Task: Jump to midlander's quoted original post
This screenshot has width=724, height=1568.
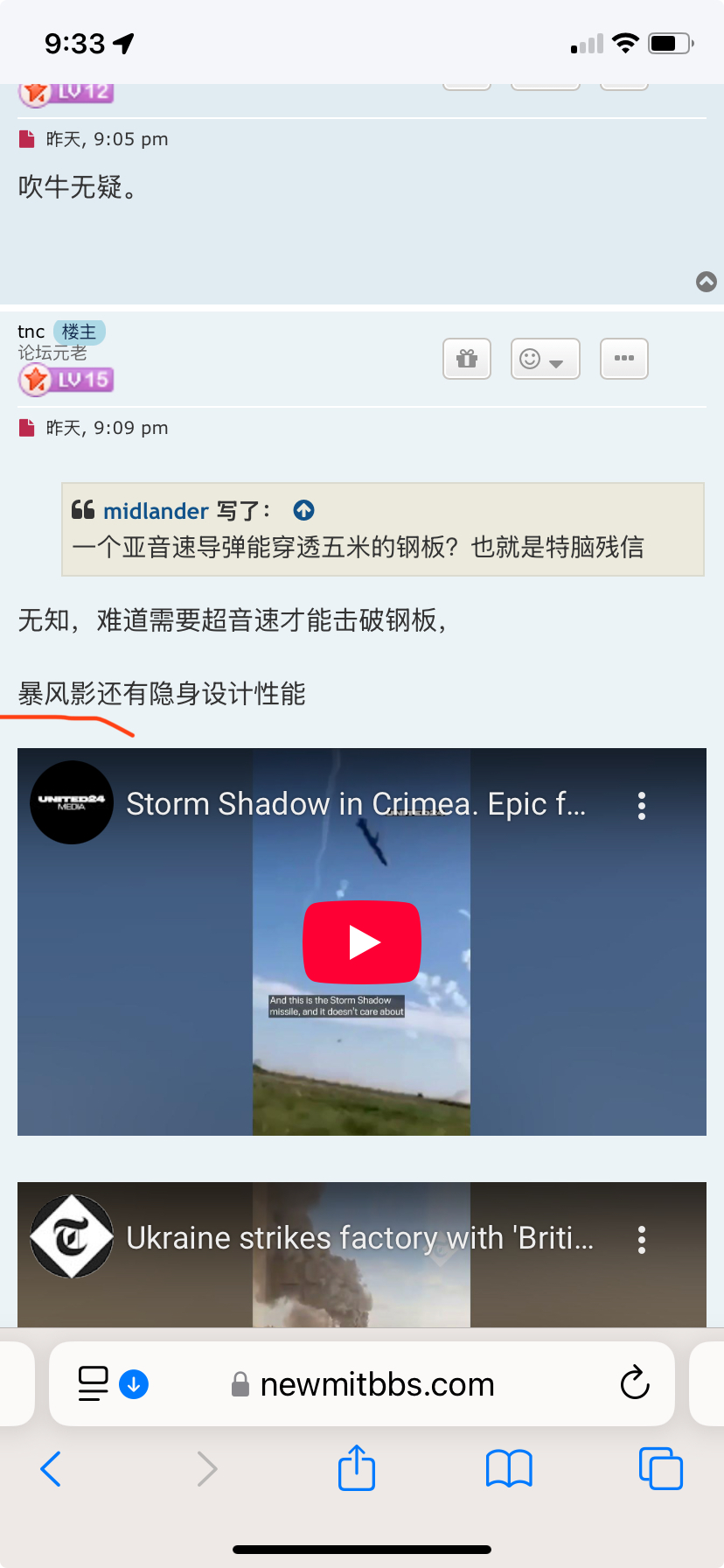Action: 303,510
